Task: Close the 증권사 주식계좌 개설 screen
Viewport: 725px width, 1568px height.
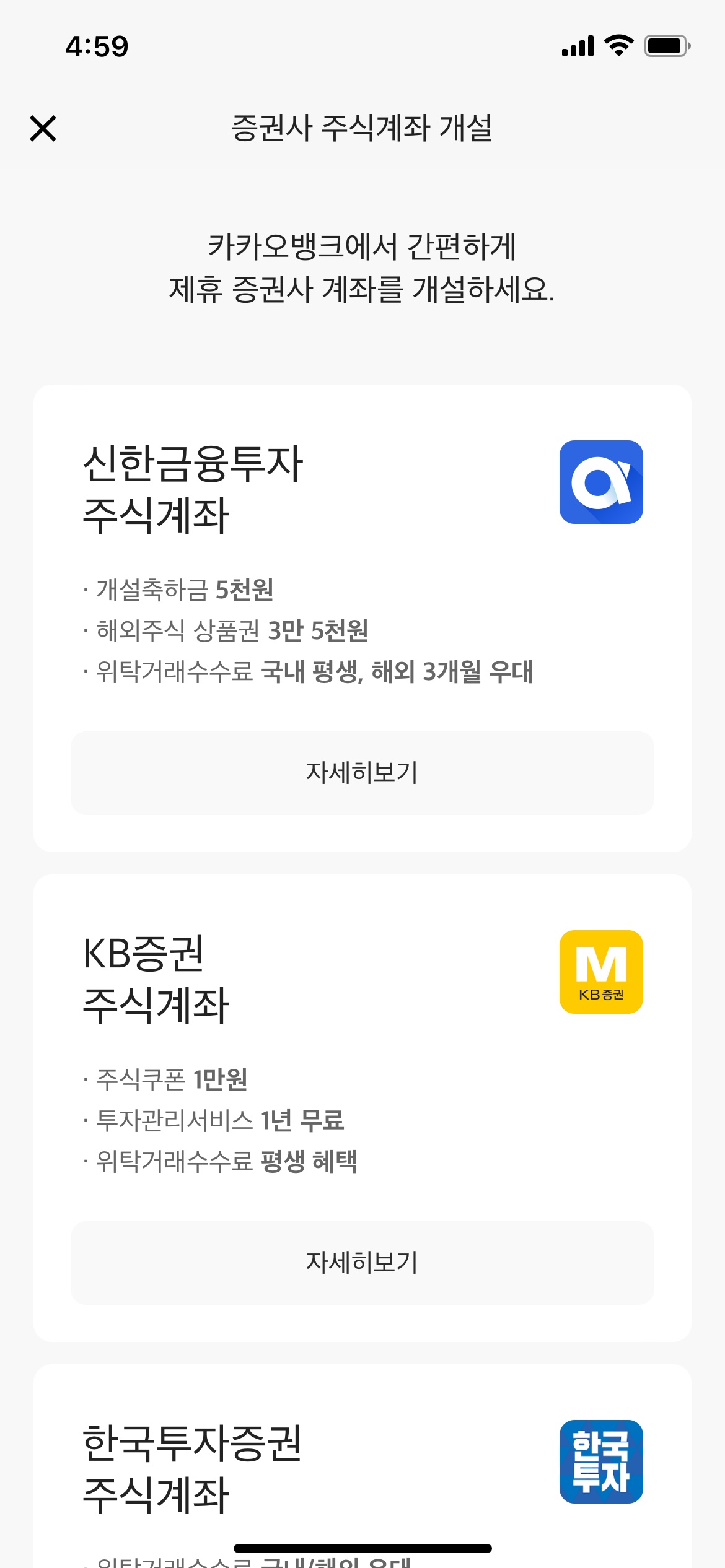Action: click(43, 128)
